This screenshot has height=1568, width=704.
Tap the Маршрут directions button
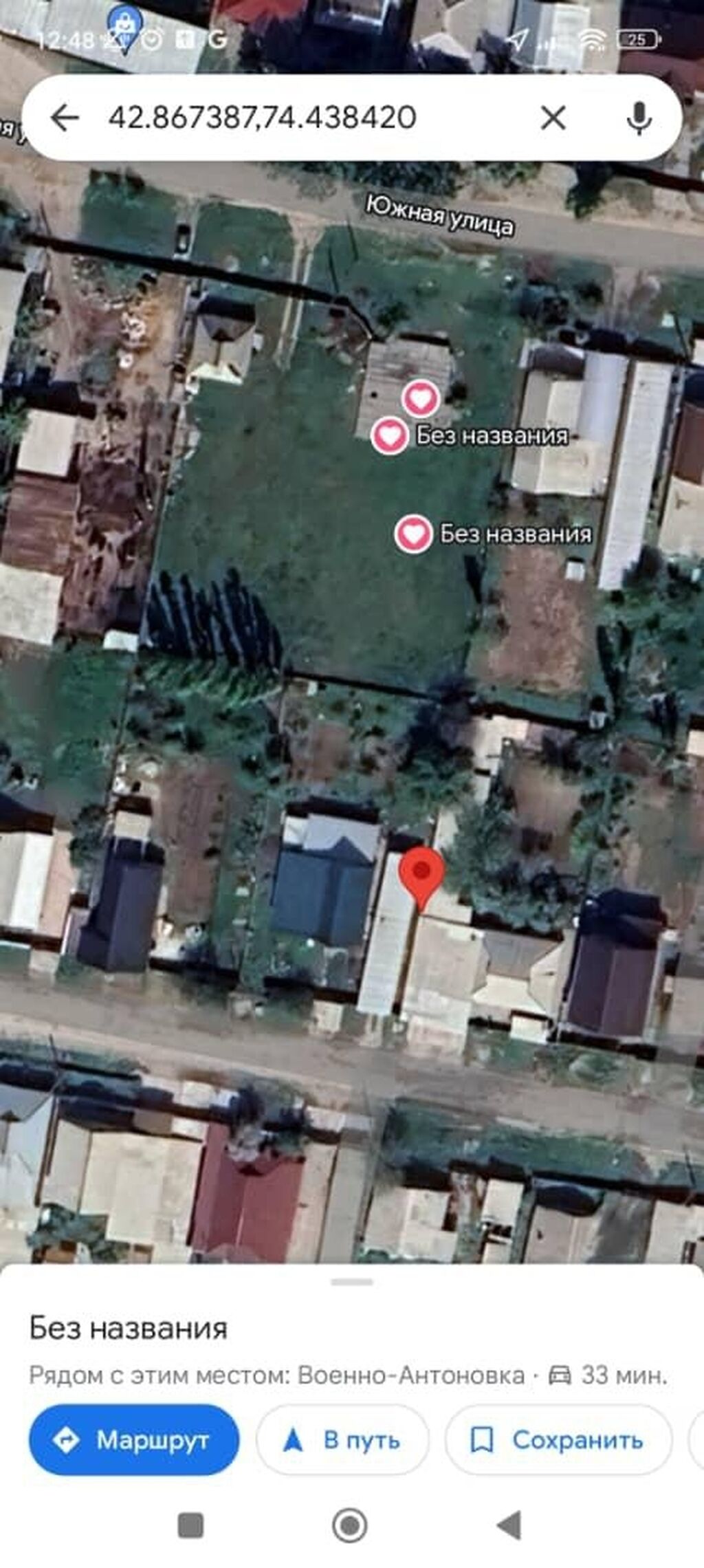(134, 1439)
